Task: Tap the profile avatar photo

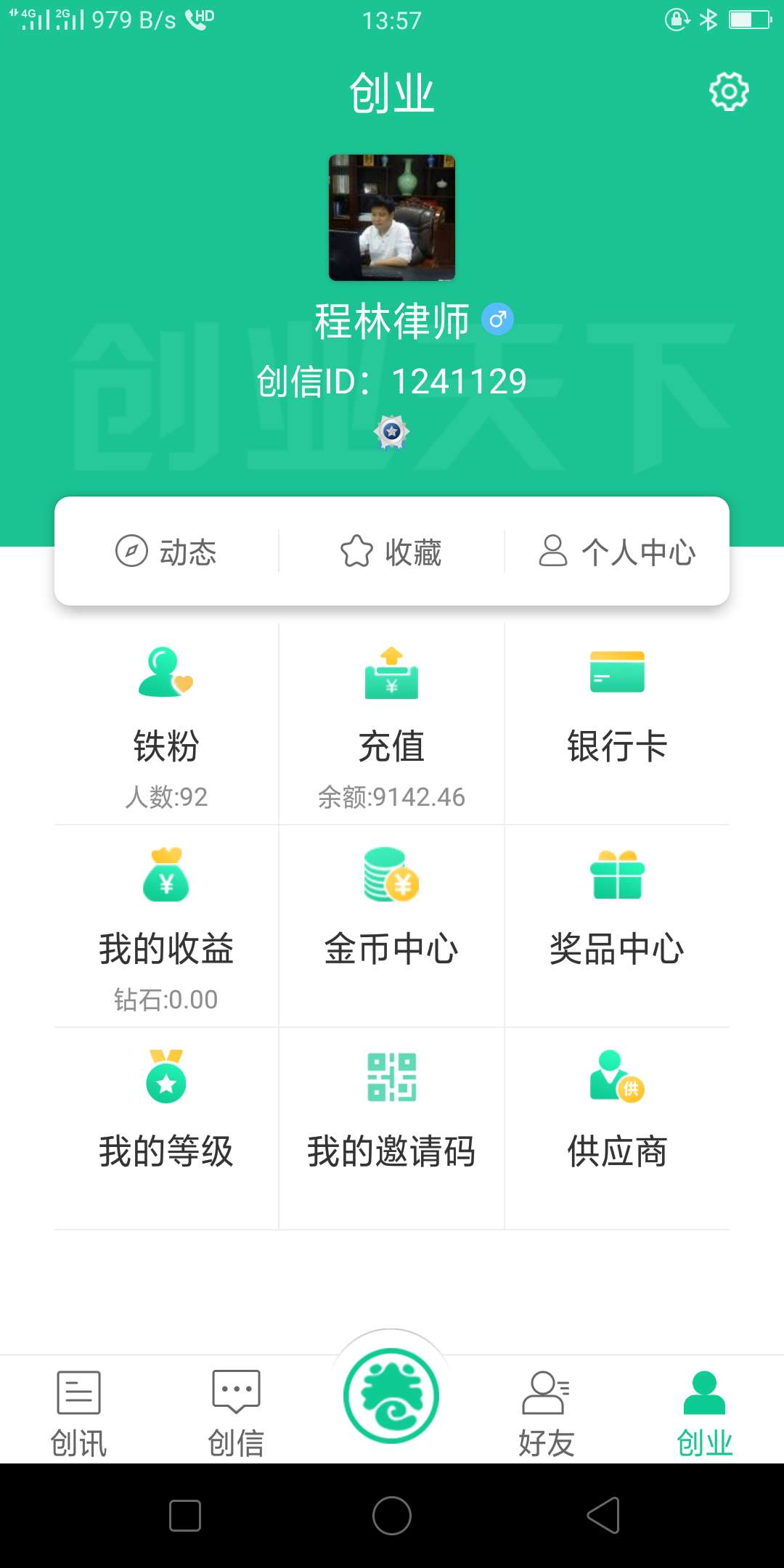Action: (x=391, y=216)
